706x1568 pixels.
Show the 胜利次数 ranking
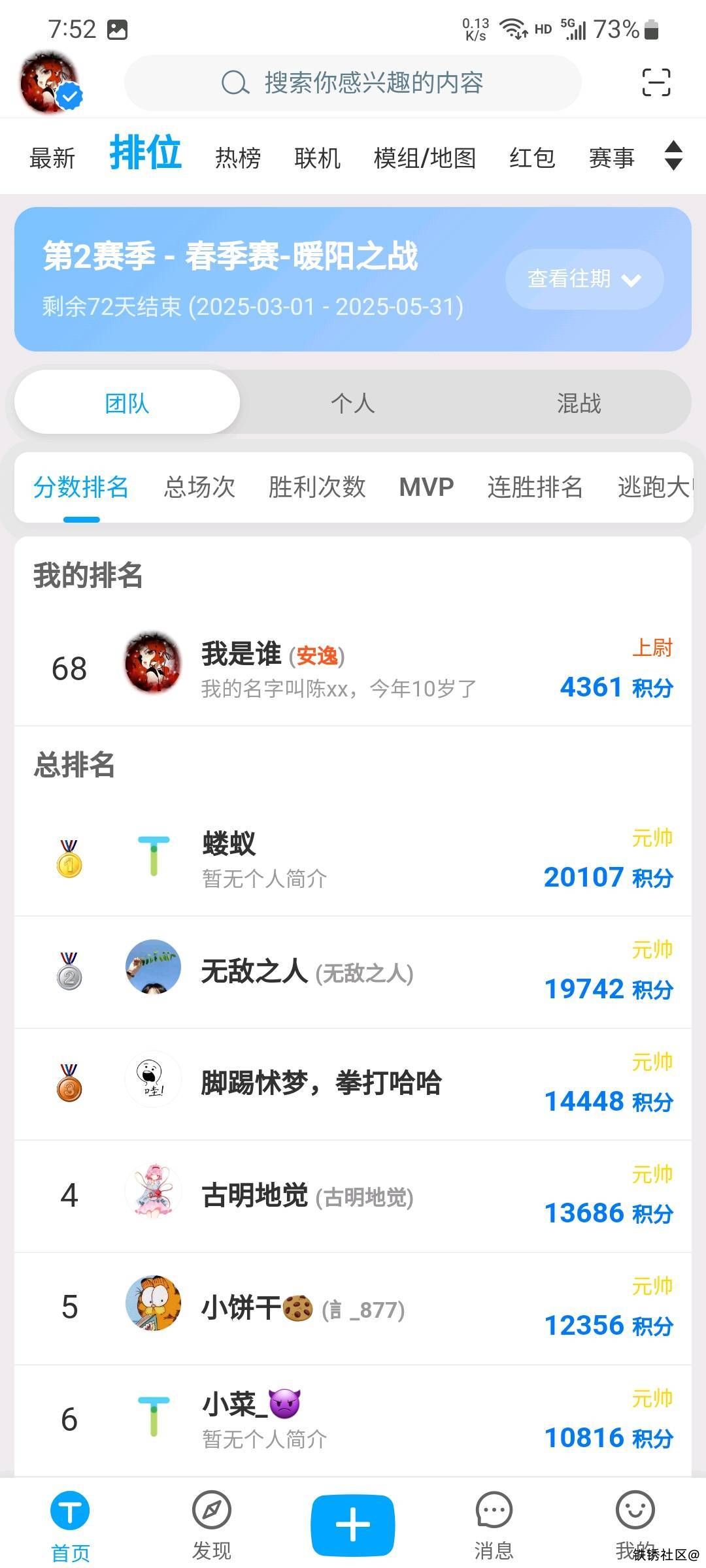pos(317,487)
